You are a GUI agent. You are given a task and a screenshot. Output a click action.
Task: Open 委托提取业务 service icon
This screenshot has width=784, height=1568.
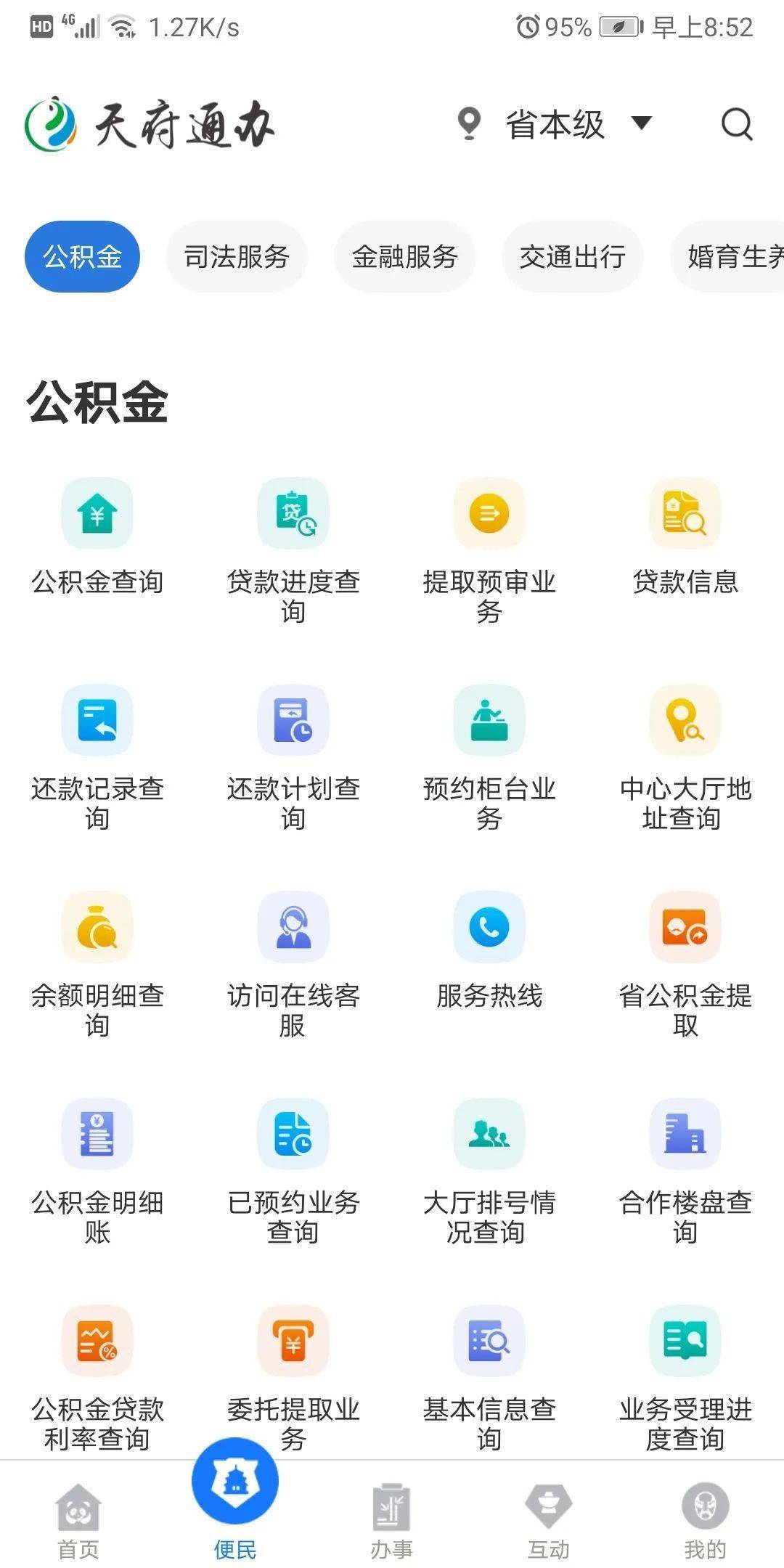pyautogui.click(x=293, y=1341)
